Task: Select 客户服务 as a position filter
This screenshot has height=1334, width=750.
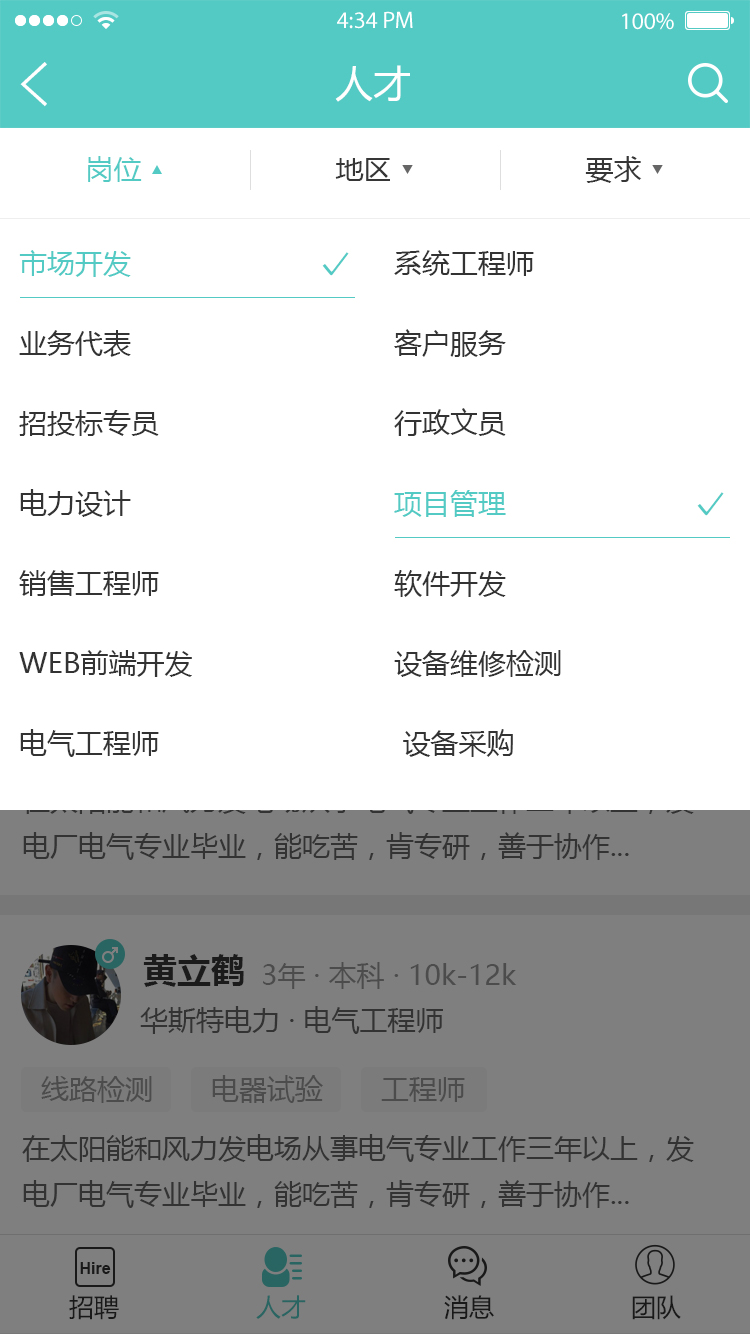Action: pyautogui.click(x=450, y=344)
